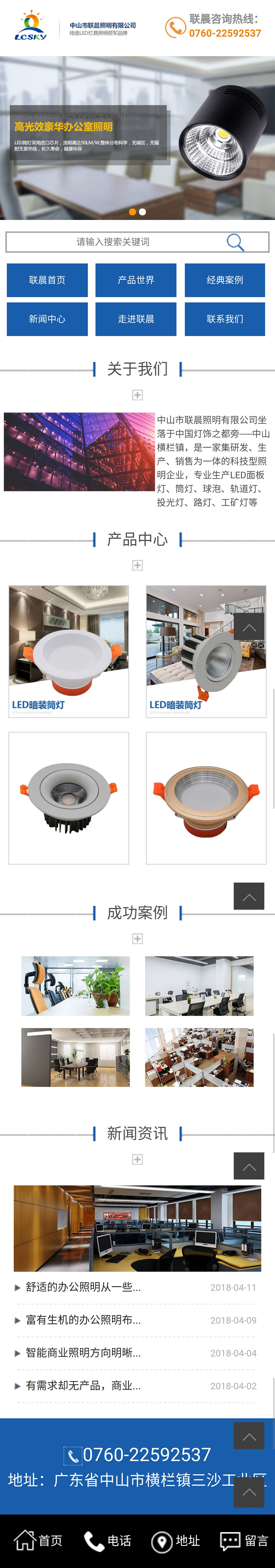The width and height of the screenshot is (275, 1568).
Task: Open the cubicle office case photo
Action: tap(199, 1057)
